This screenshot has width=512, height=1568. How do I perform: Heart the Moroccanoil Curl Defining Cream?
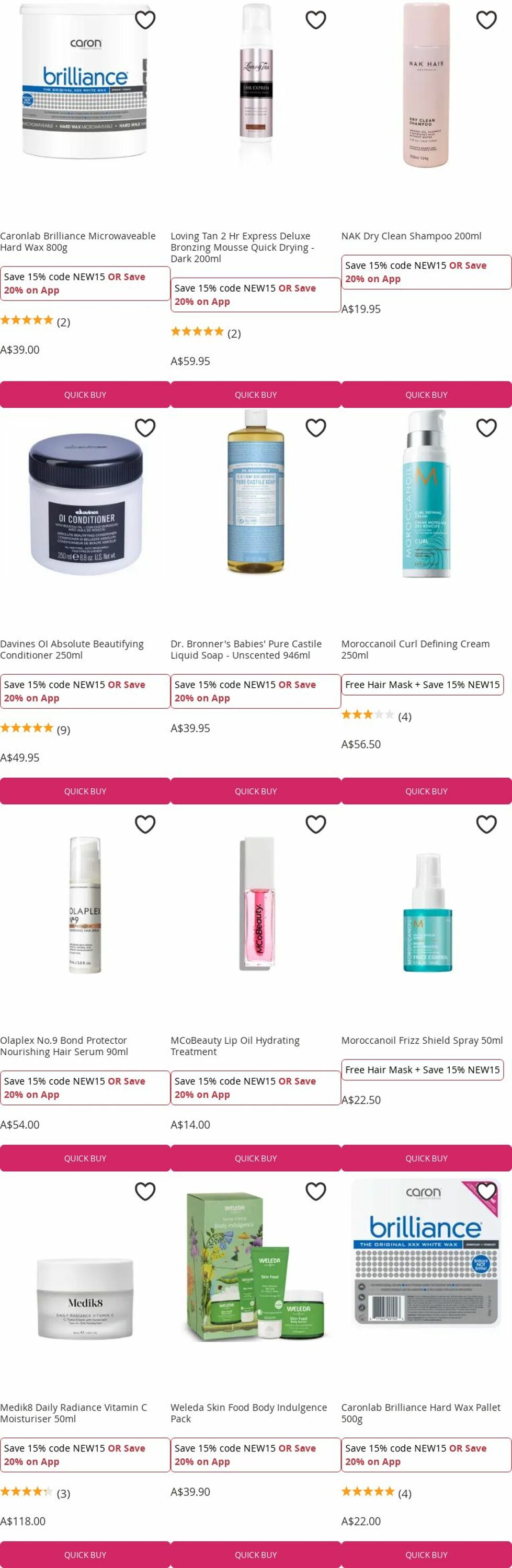pyautogui.click(x=486, y=428)
